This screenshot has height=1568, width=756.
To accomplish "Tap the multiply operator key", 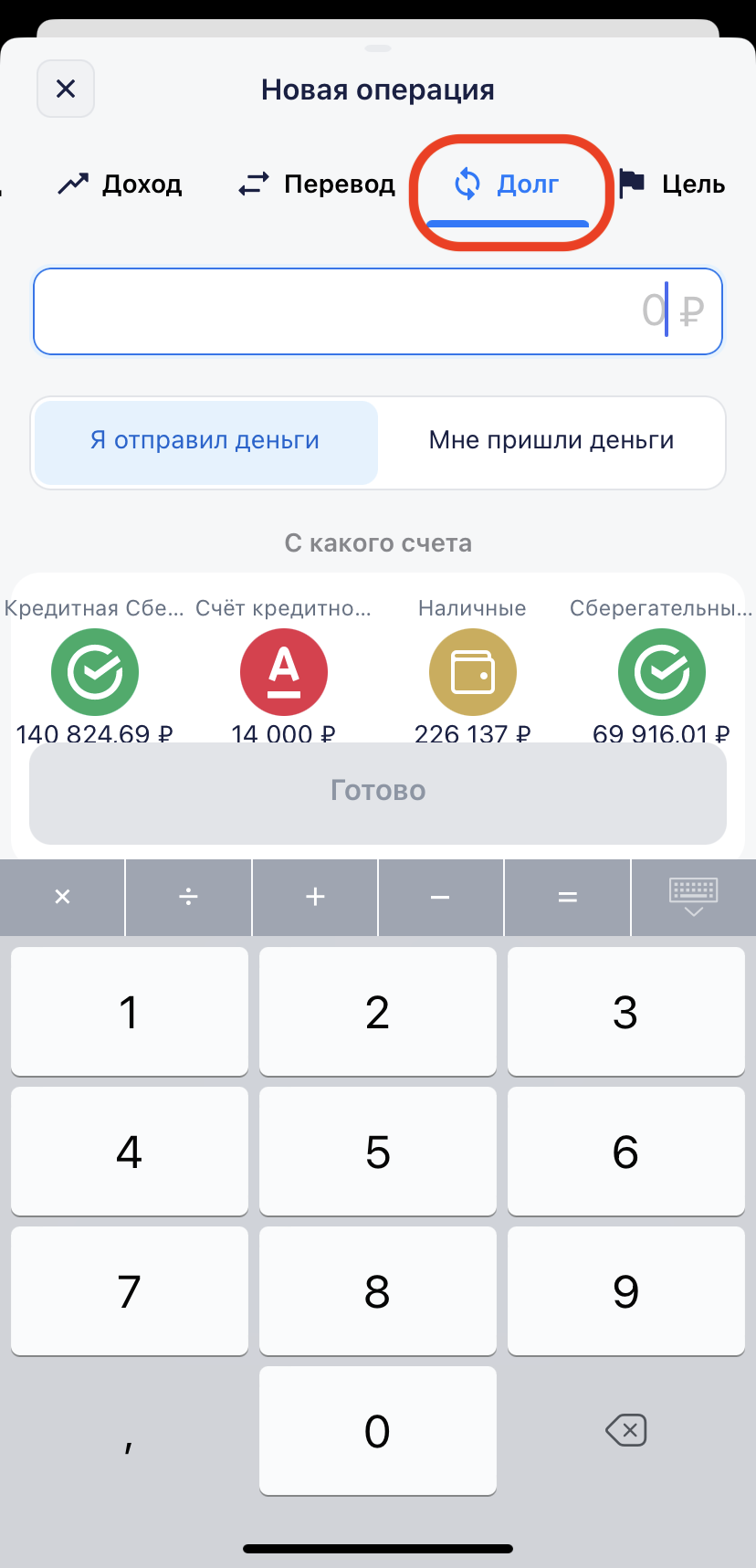I will click(x=62, y=897).
